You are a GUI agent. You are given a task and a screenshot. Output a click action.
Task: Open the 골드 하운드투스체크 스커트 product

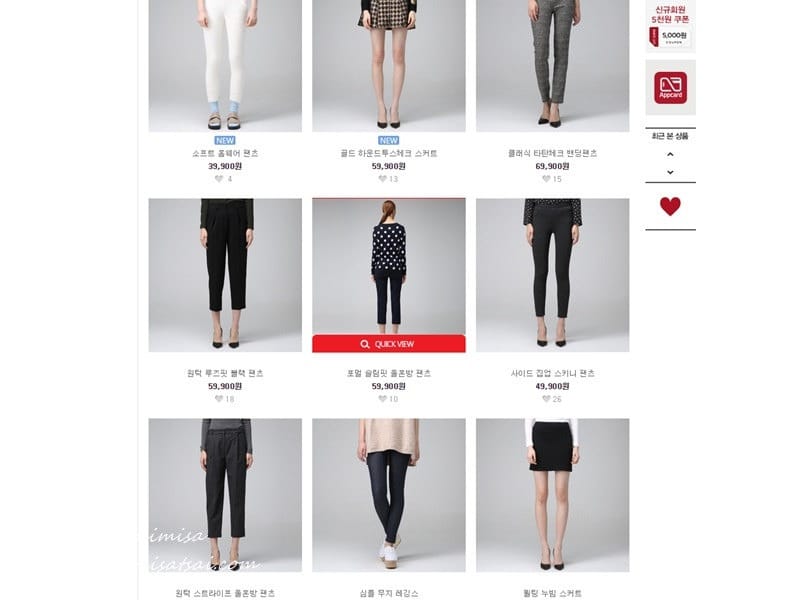coord(388,153)
